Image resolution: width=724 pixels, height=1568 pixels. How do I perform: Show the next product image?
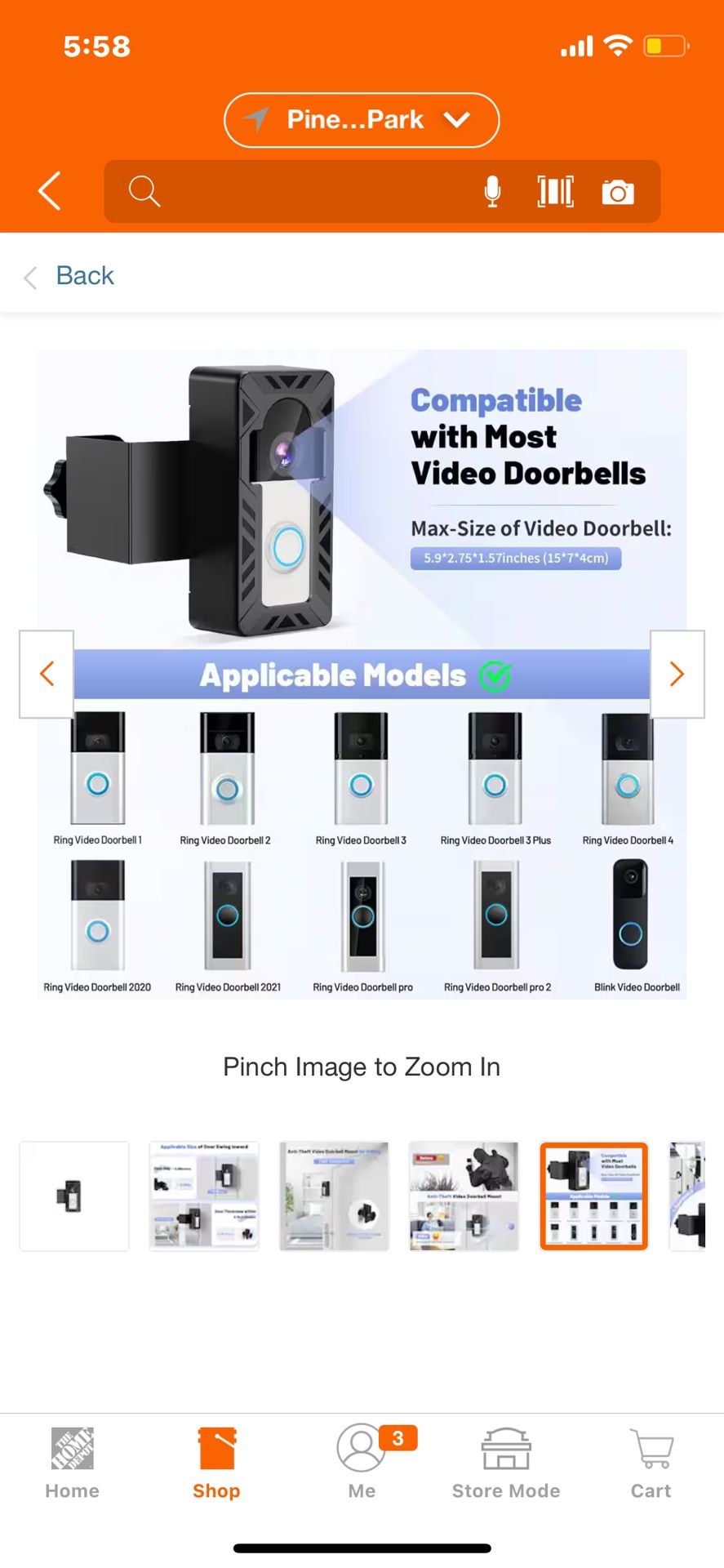coord(677,674)
